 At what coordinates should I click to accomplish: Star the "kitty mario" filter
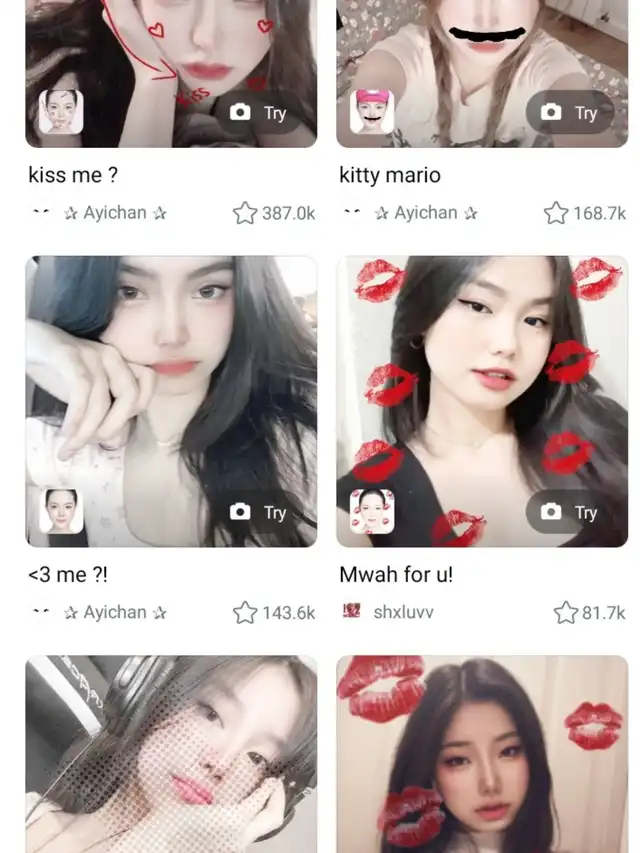[556, 213]
